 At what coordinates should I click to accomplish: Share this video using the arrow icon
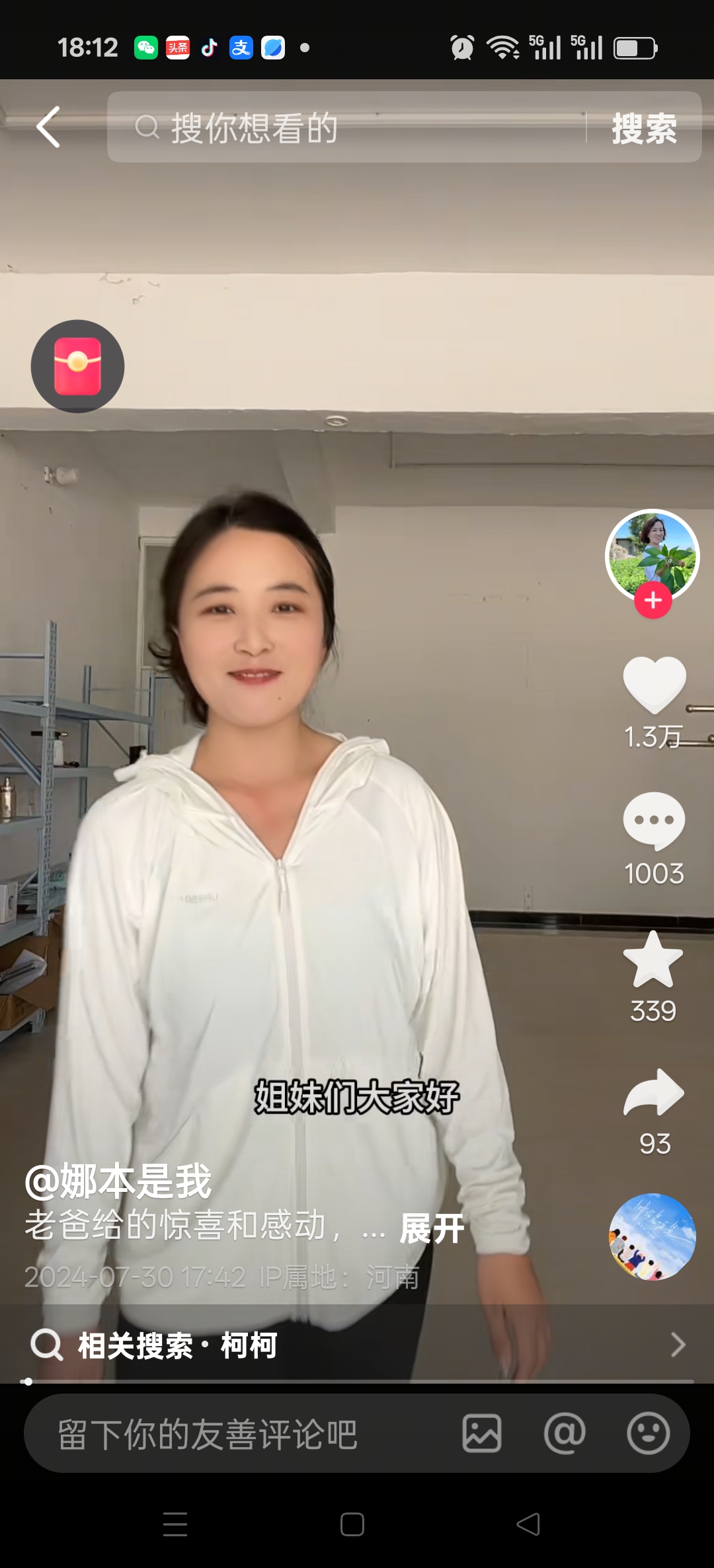point(654,1093)
